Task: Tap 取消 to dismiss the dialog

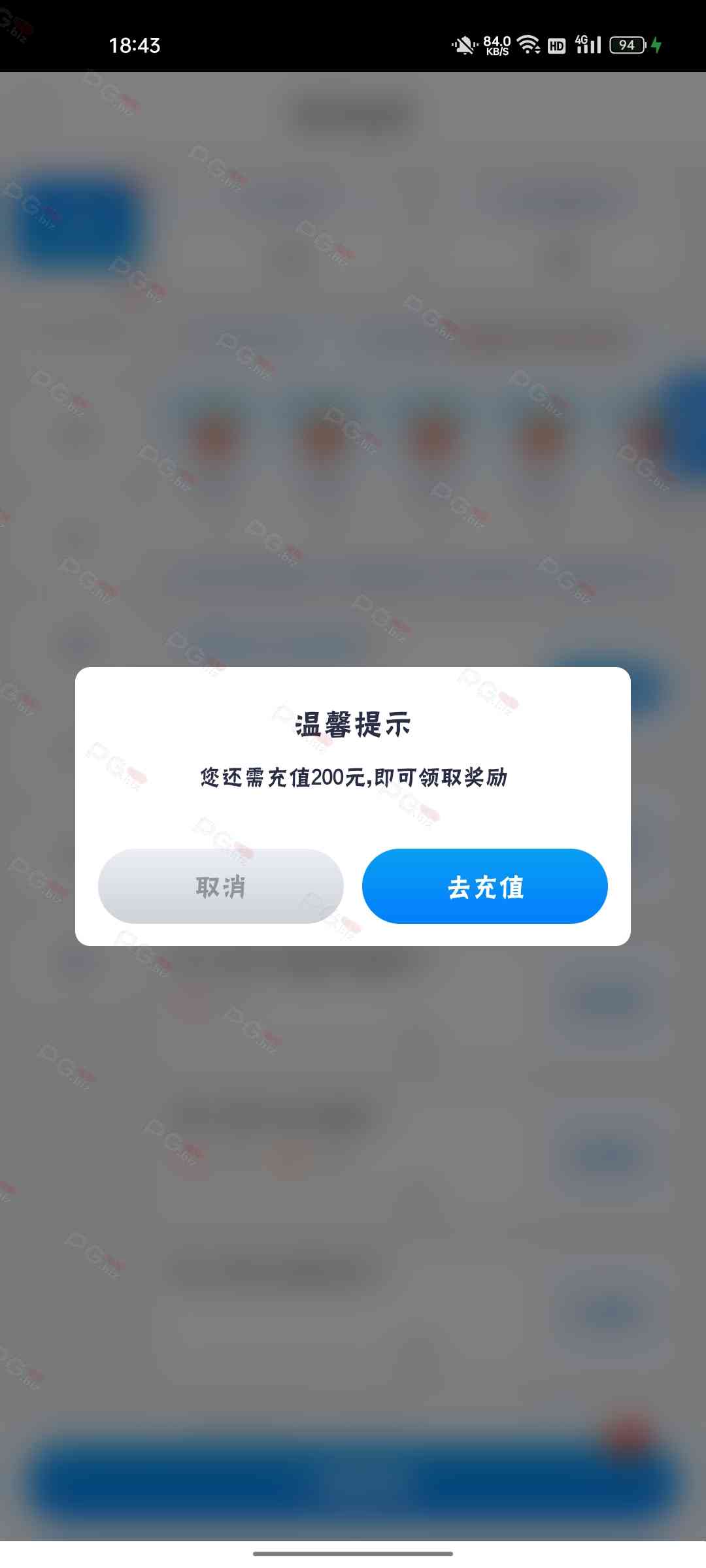Action: (221, 887)
